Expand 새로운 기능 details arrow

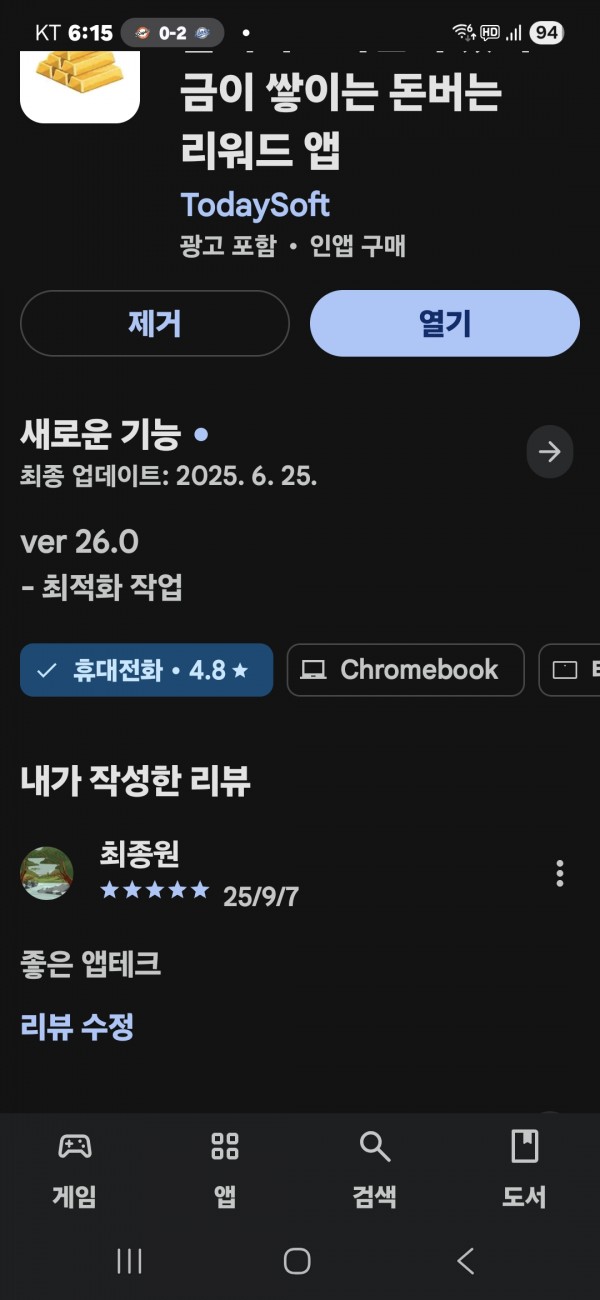(x=550, y=452)
